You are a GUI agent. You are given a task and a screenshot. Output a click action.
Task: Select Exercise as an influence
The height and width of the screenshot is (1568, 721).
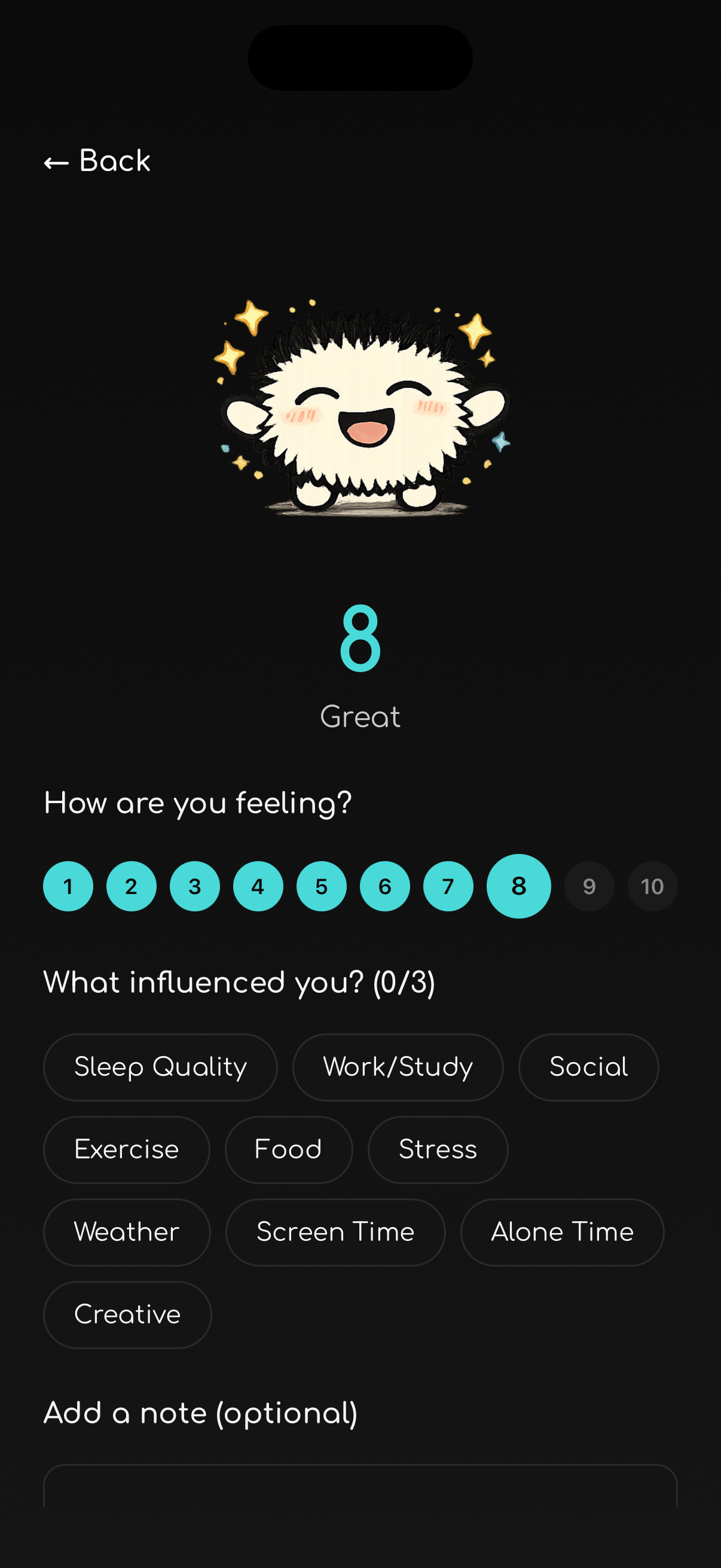click(126, 1149)
